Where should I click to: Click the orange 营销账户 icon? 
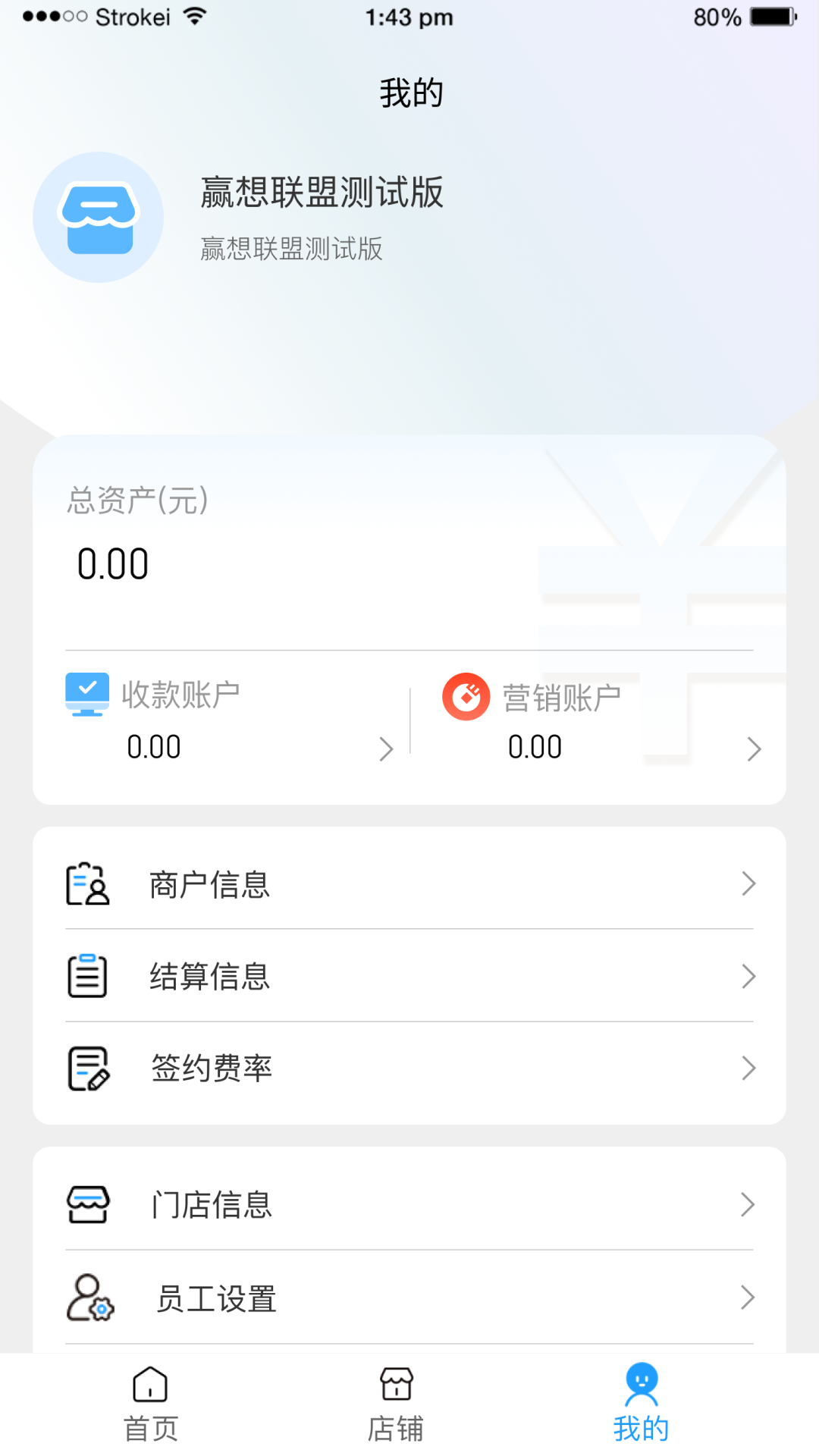pyautogui.click(x=464, y=695)
